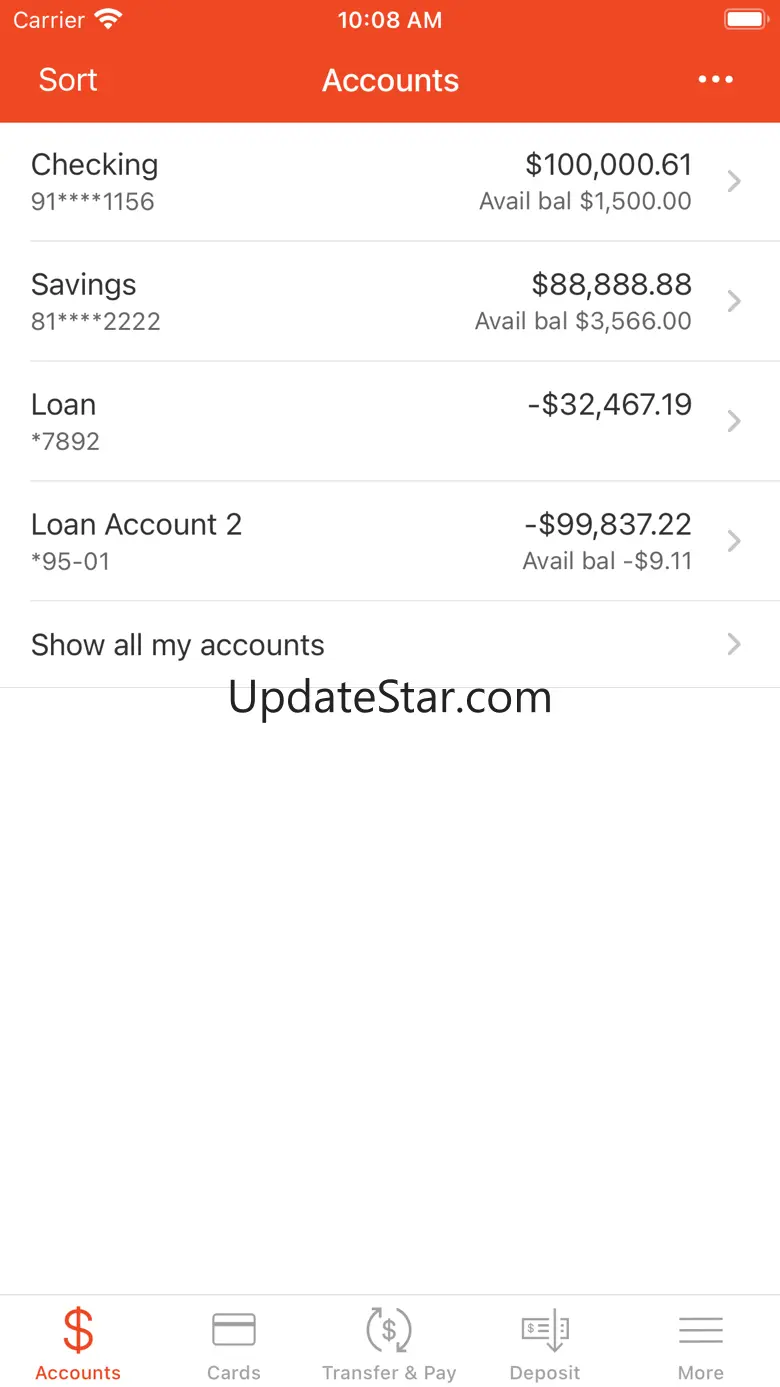Open Loan Account 2 details
The image size is (780, 1387).
pyautogui.click(x=390, y=541)
